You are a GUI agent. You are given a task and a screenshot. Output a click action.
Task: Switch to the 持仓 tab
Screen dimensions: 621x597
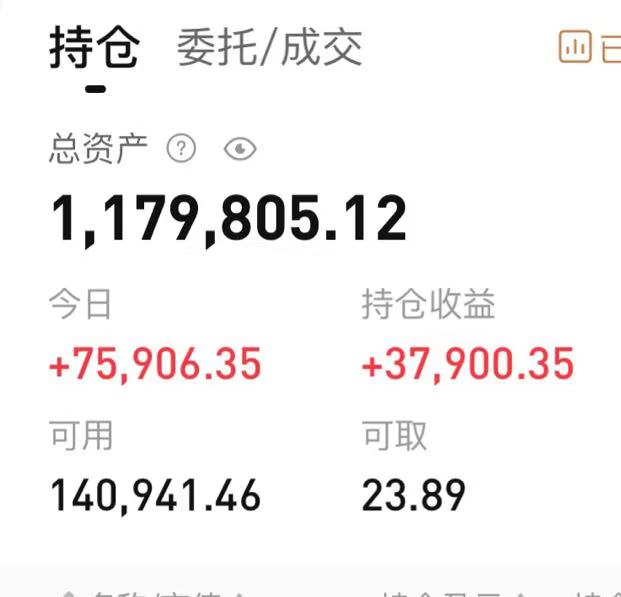point(94,48)
